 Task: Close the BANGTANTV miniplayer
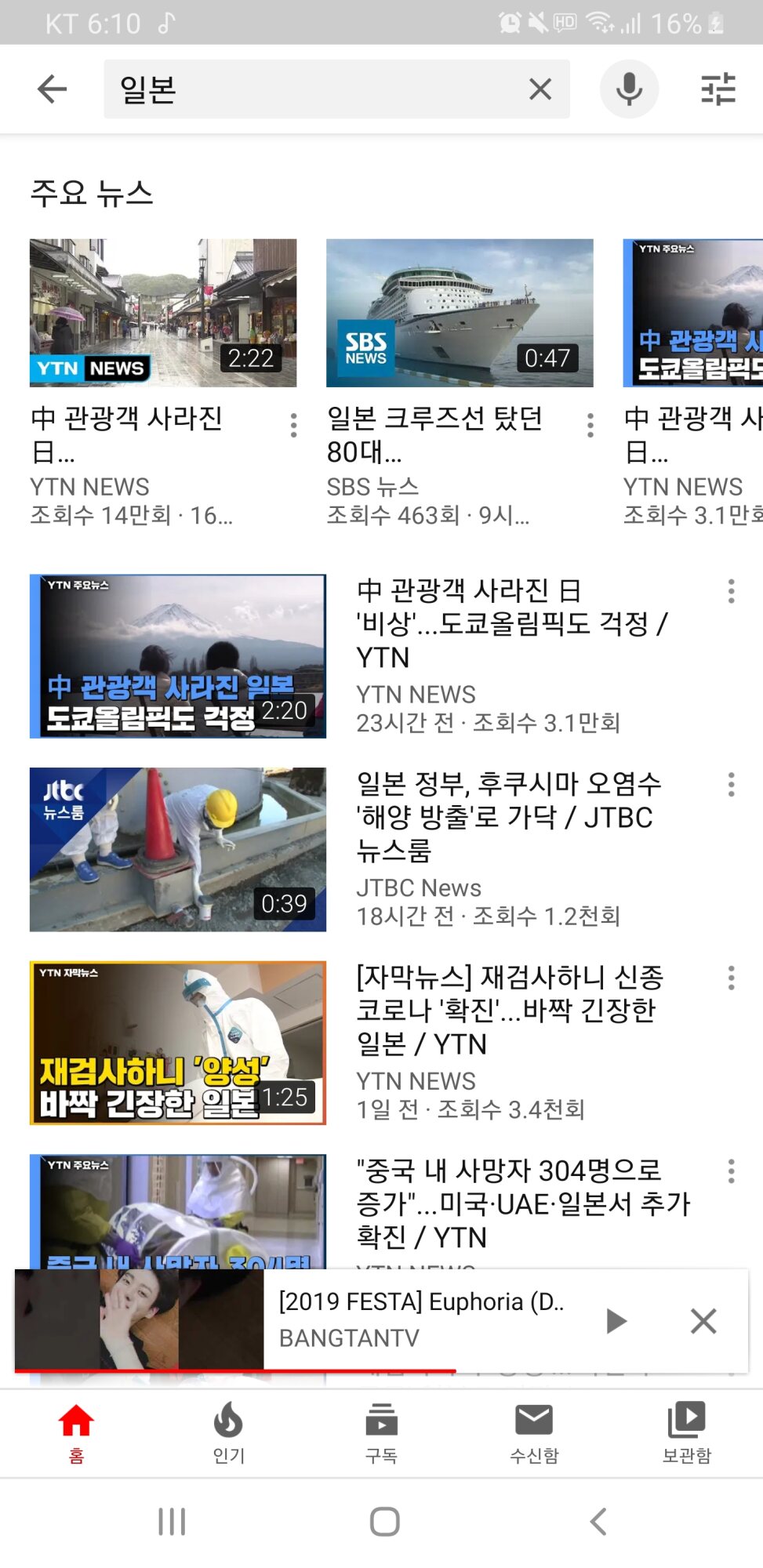click(x=703, y=1321)
